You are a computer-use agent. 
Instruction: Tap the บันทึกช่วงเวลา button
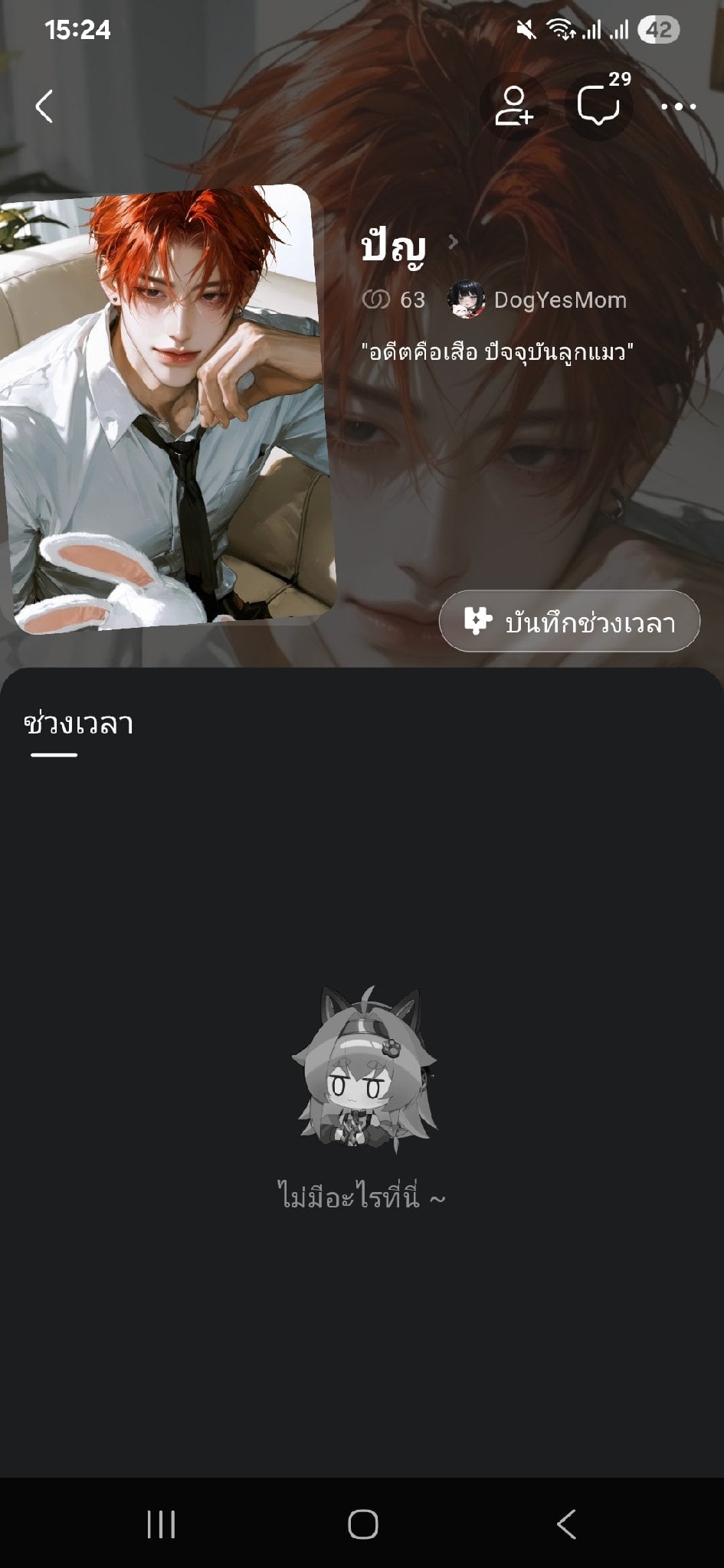[569, 621]
